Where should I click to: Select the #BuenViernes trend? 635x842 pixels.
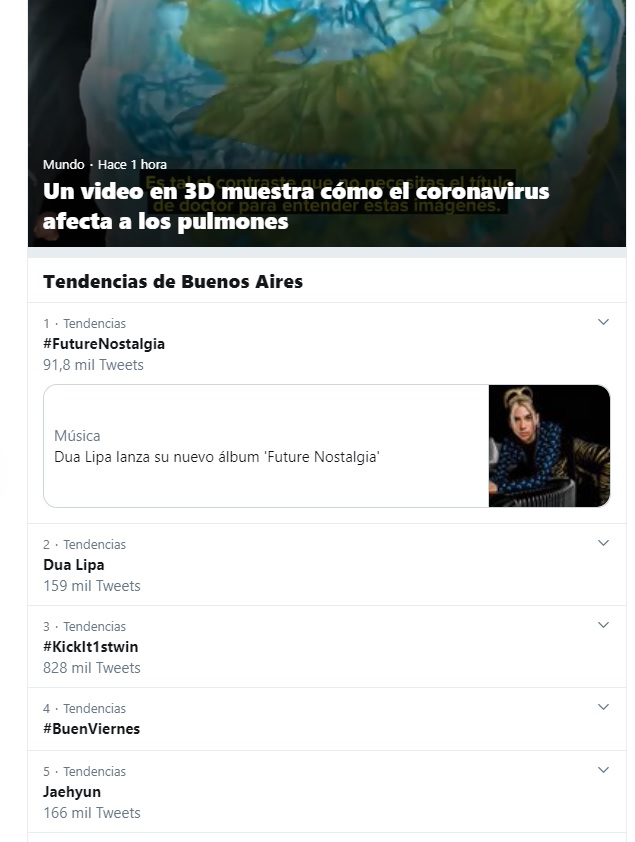(x=91, y=729)
